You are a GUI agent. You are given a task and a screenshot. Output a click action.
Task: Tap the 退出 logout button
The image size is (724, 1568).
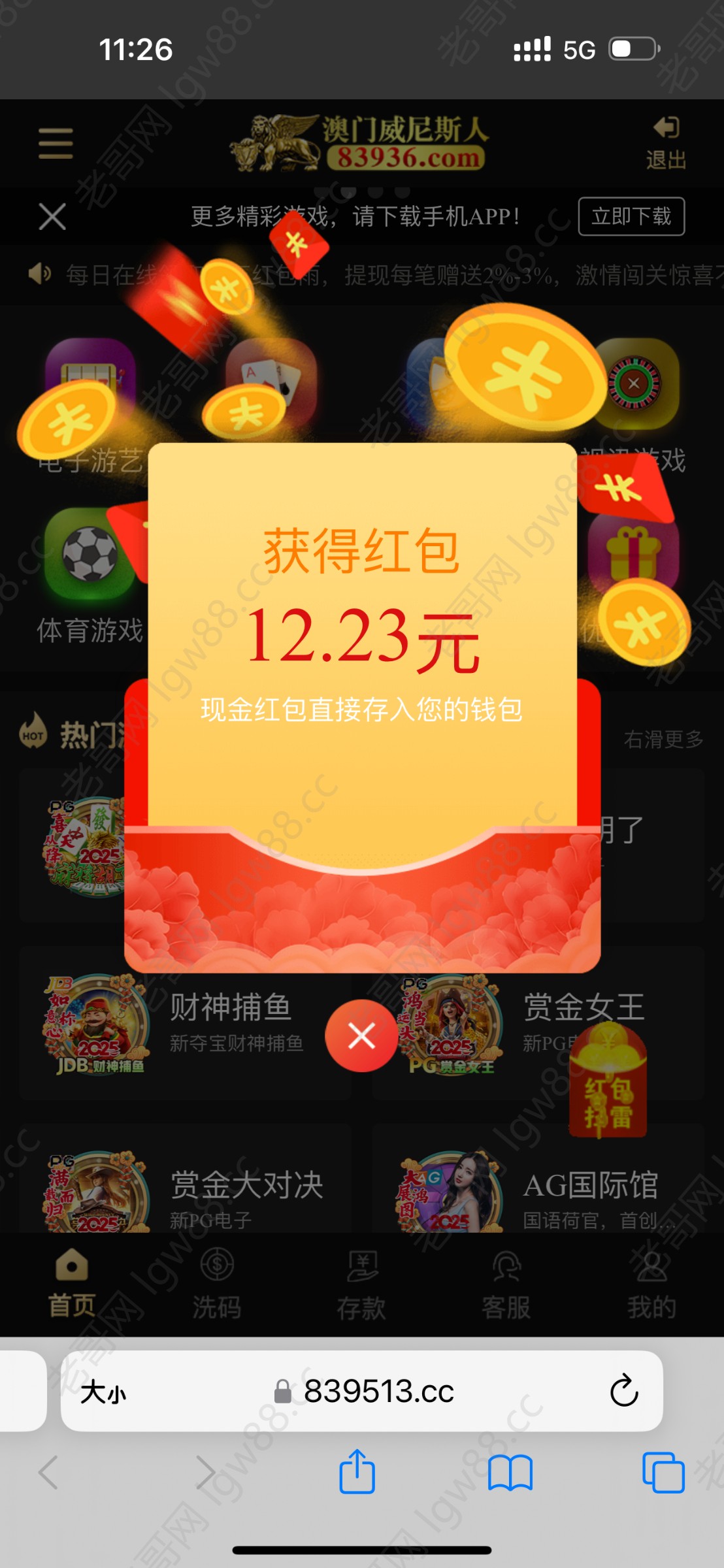pyautogui.click(x=666, y=144)
